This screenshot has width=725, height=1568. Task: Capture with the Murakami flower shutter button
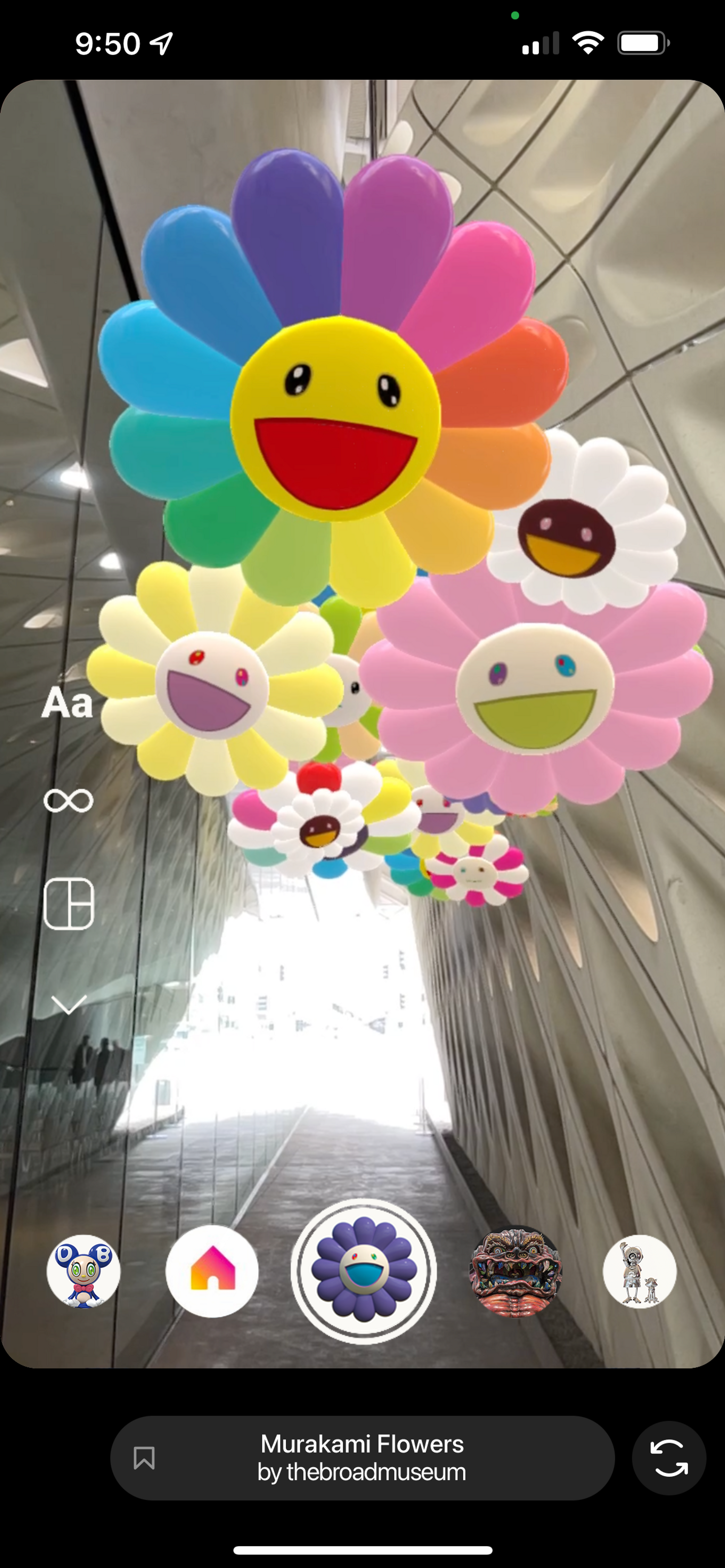(363, 1272)
